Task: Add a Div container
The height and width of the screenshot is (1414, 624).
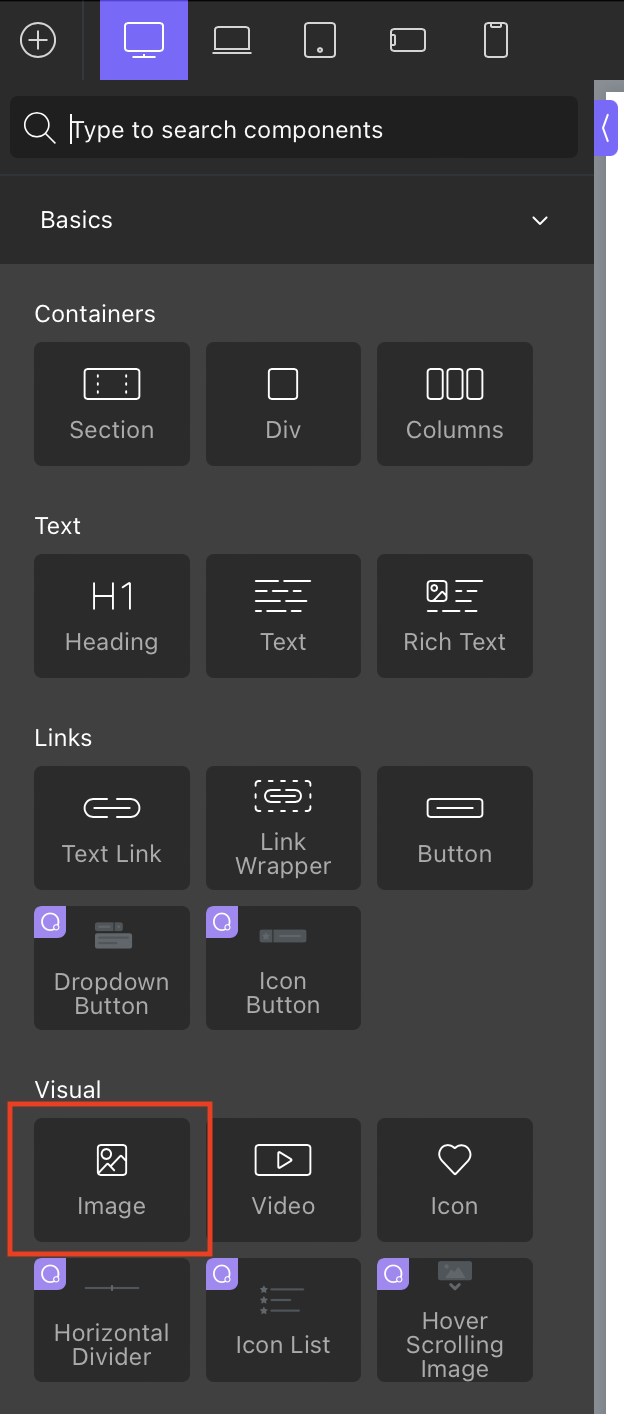Action: coord(283,404)
